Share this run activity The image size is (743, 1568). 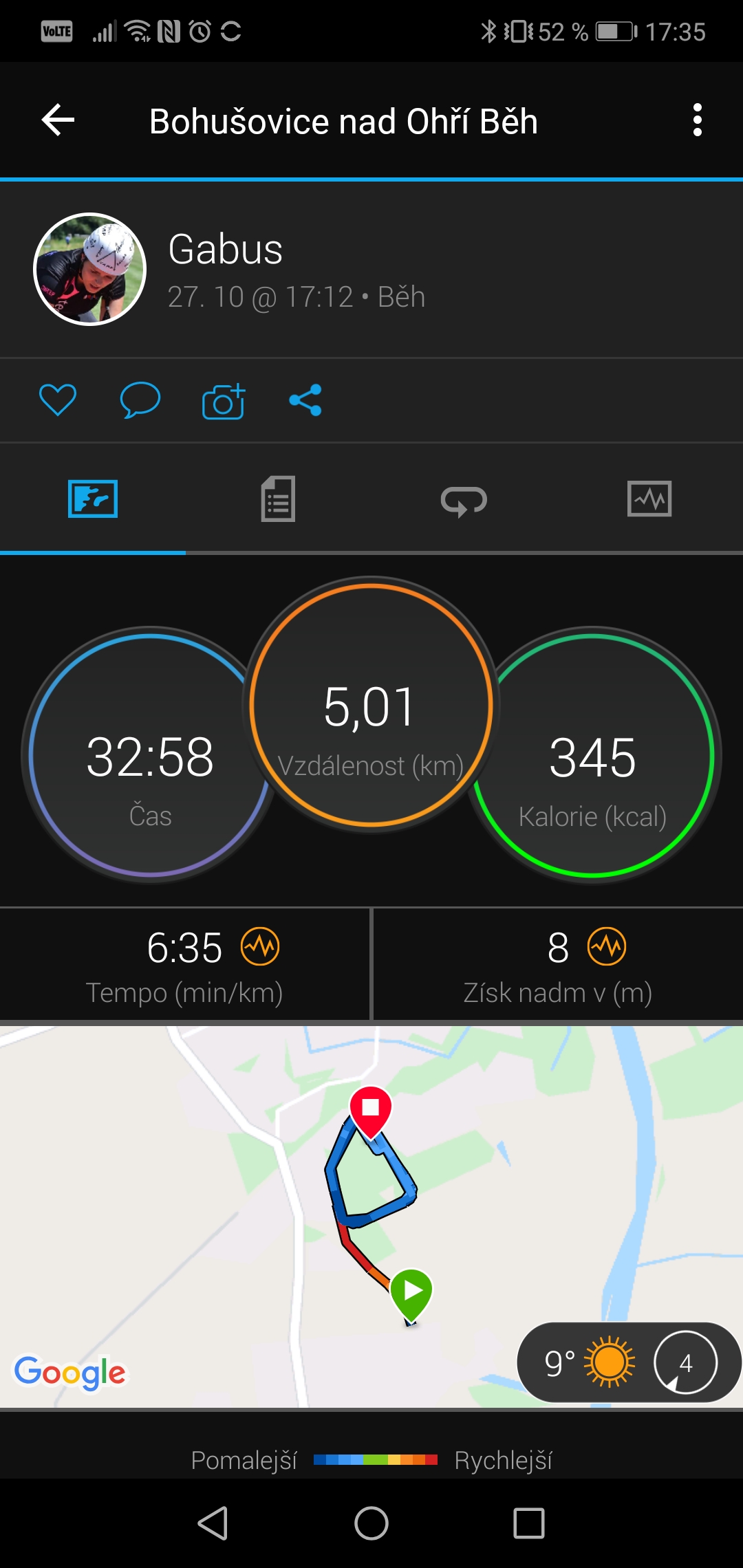pyautogui.click(x=305, y=400)
